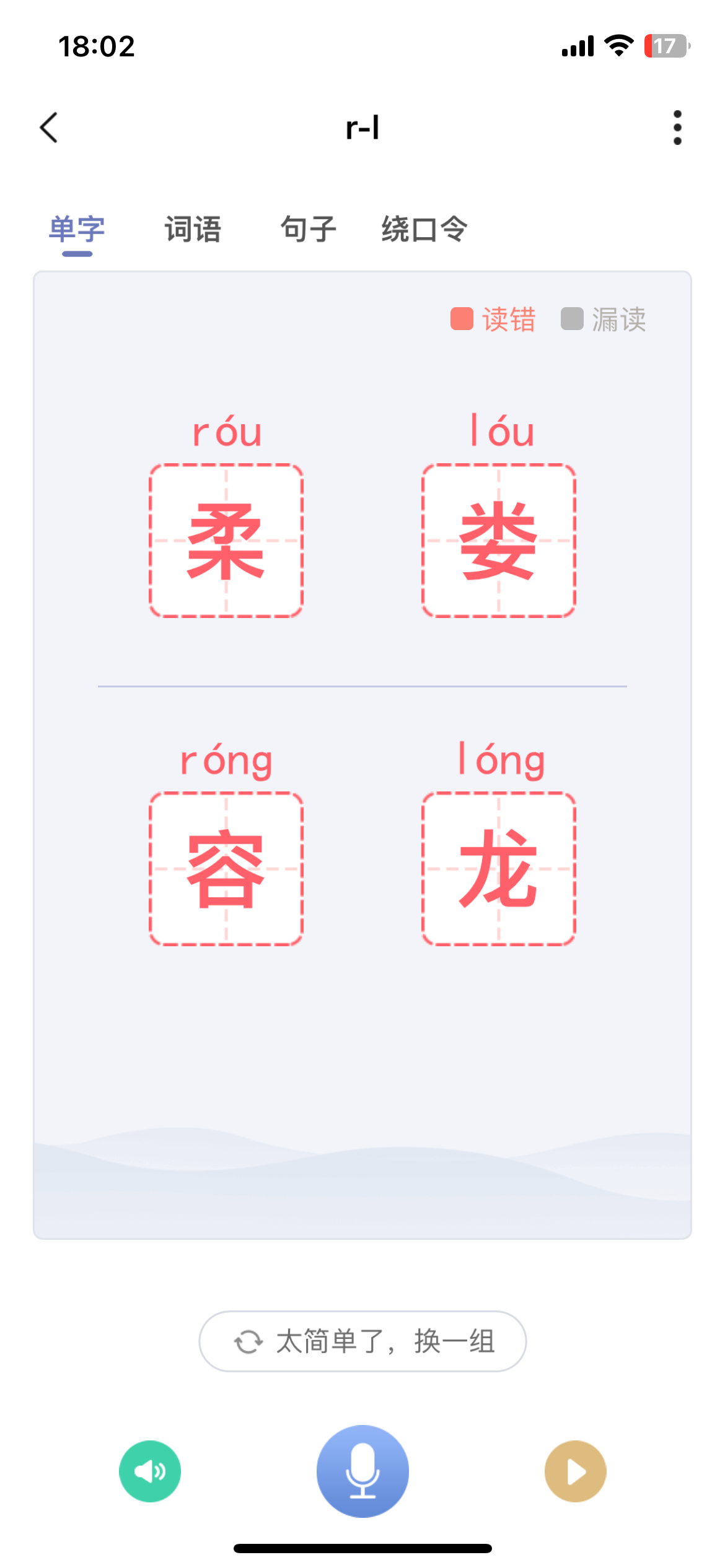
Task: Play the demo audio with the green speaker
Action: 150,1471
